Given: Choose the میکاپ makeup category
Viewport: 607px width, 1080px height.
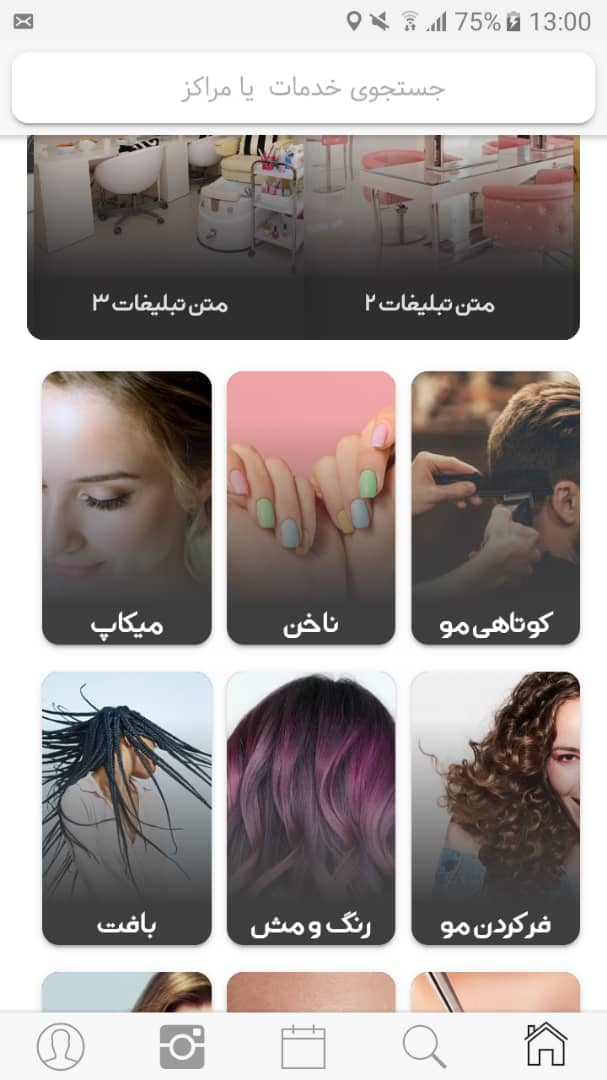Looking at the screenshot, I should click(127, 507).
